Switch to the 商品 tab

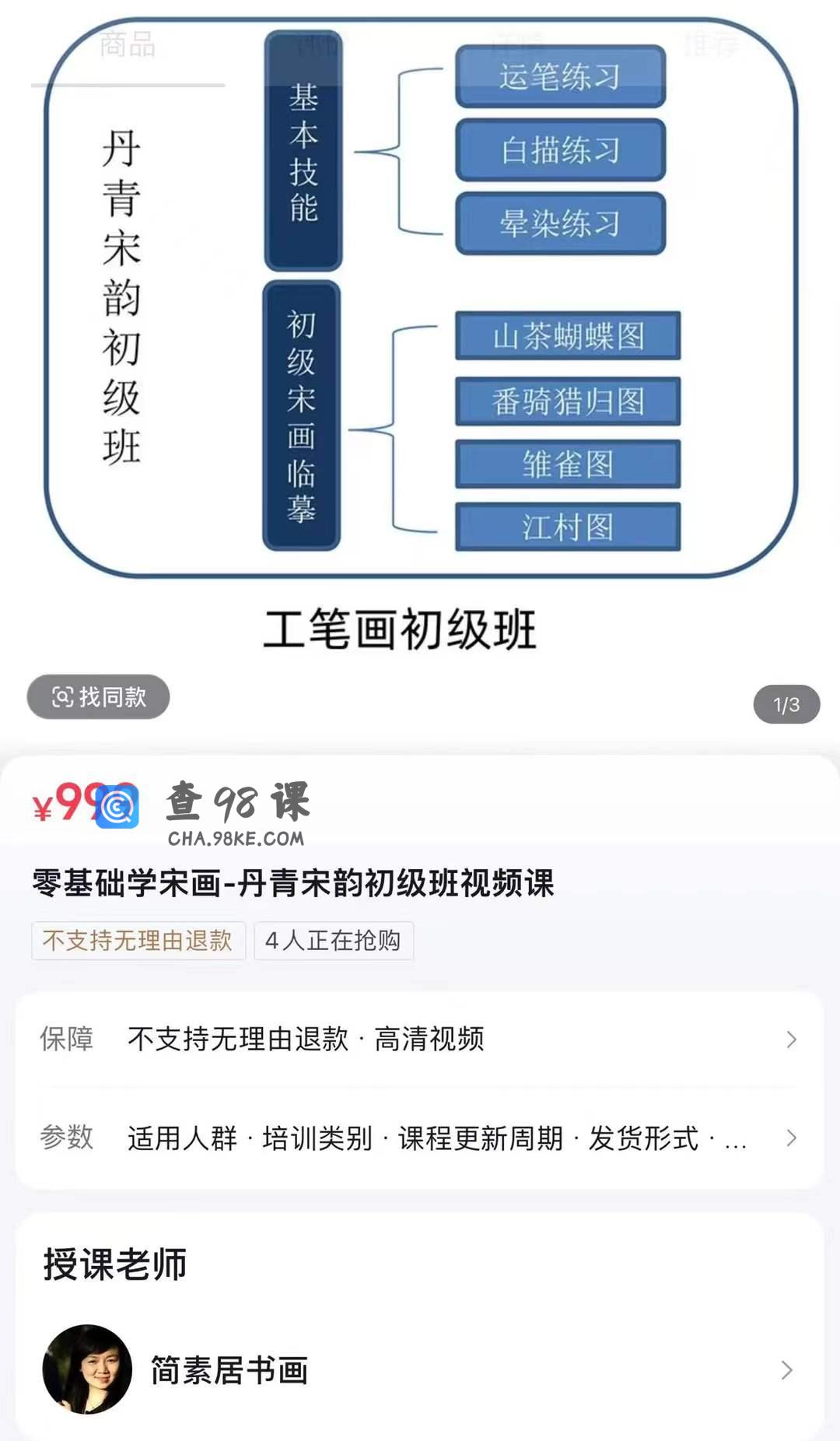pyautogui.click(x=128, y=45)
